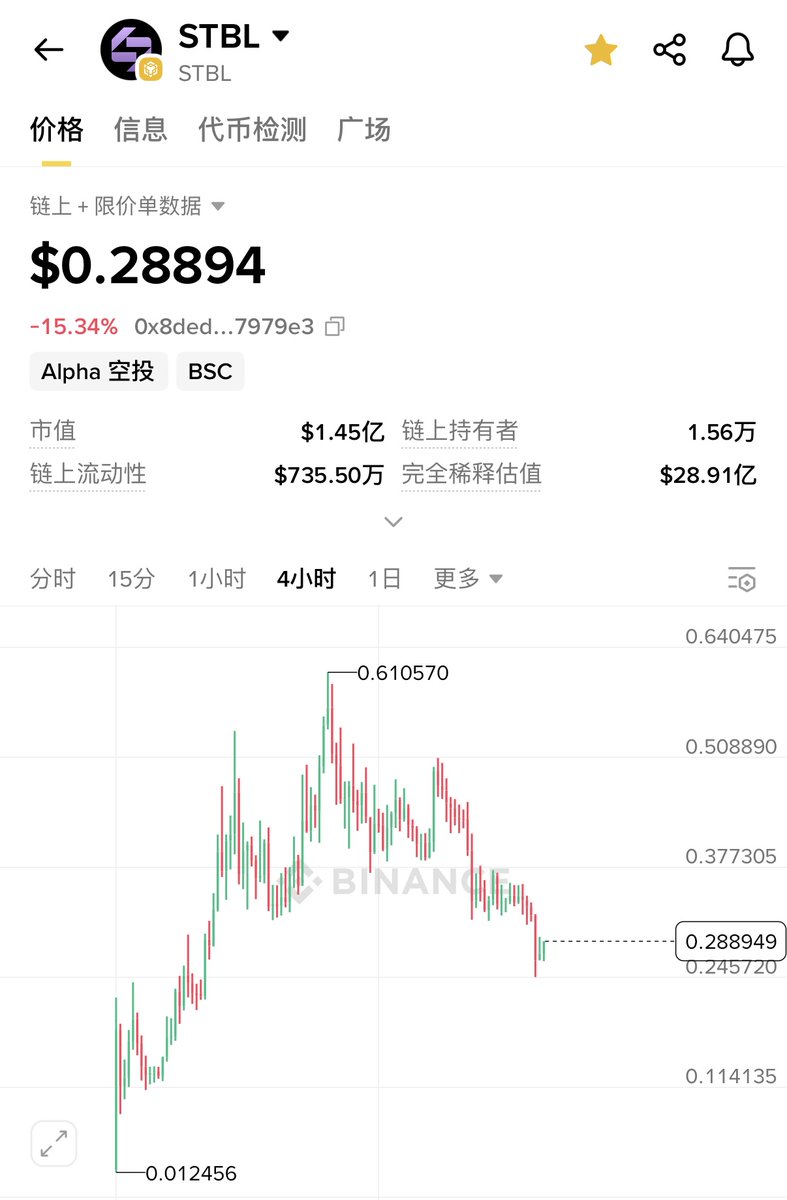Expand the chart to fullscreen
Viewport: 787px width, 1200px height.
(54, 1143)
